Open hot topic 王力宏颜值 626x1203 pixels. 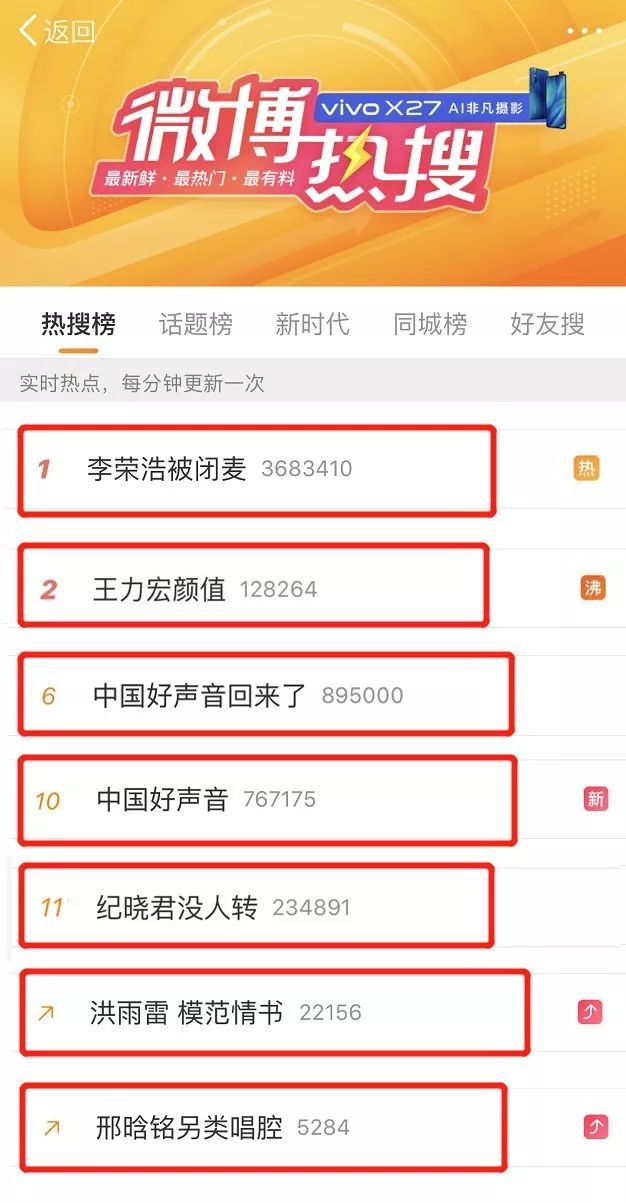click(x=160, y=588)
